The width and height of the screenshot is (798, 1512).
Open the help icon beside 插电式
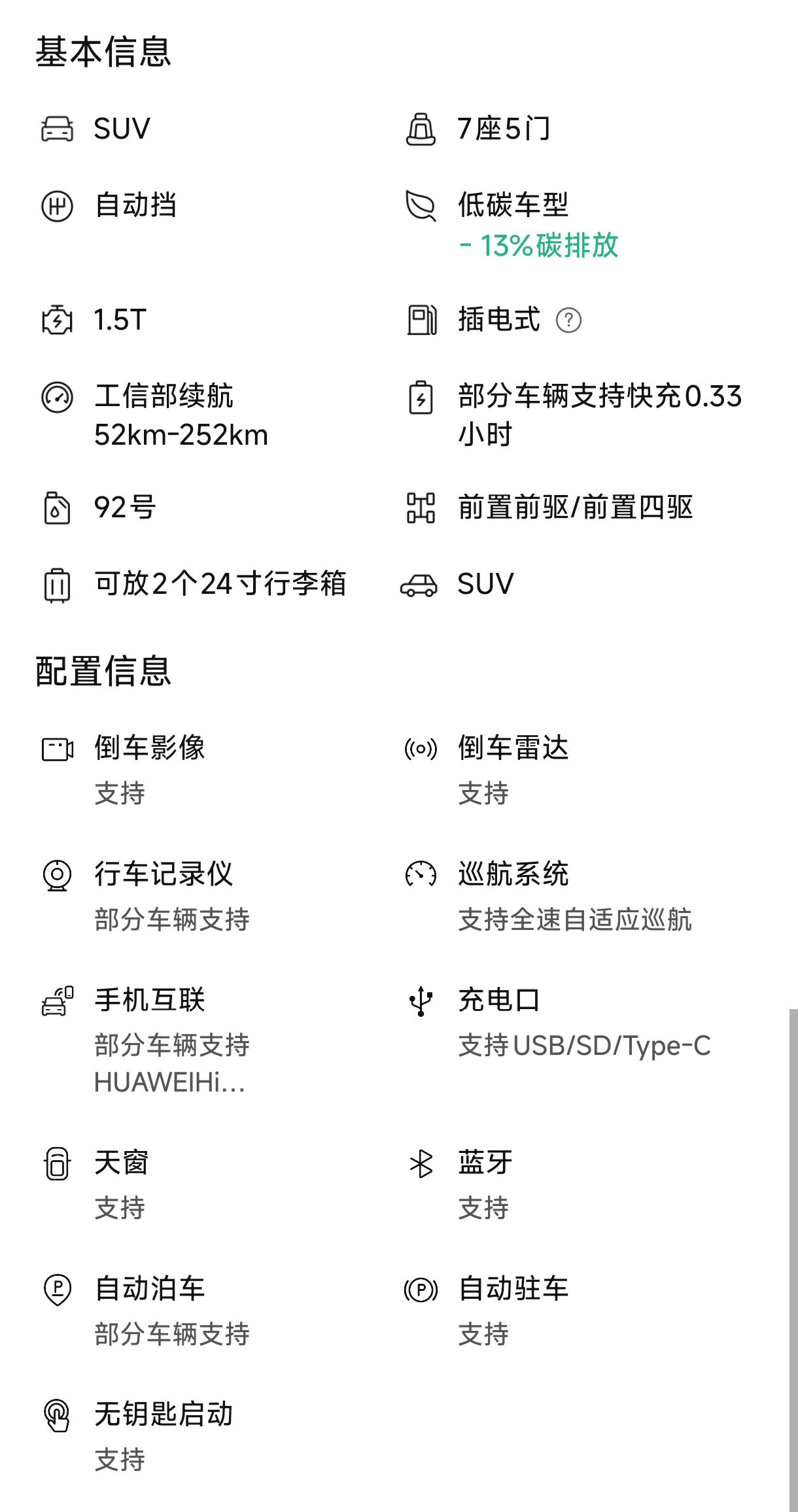tap(568, 320)
